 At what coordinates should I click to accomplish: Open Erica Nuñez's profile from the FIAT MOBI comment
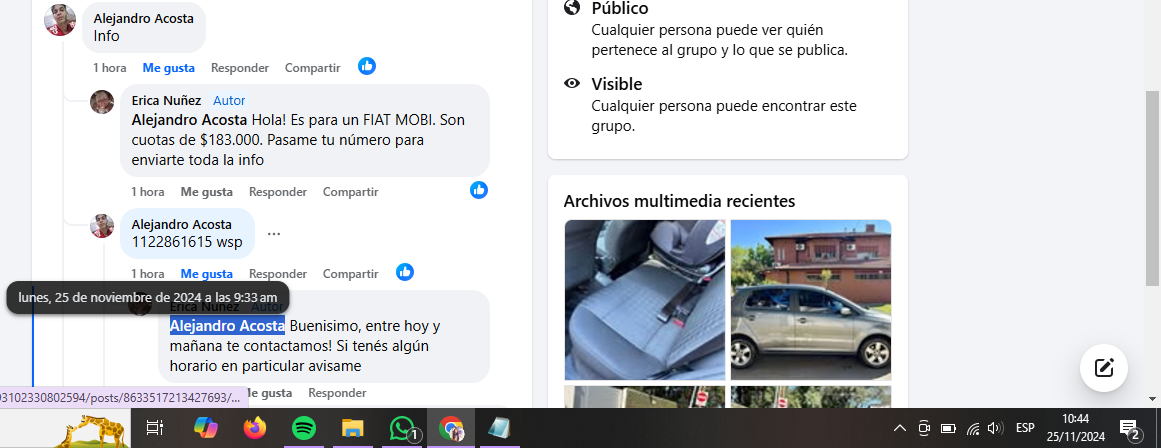166,100
